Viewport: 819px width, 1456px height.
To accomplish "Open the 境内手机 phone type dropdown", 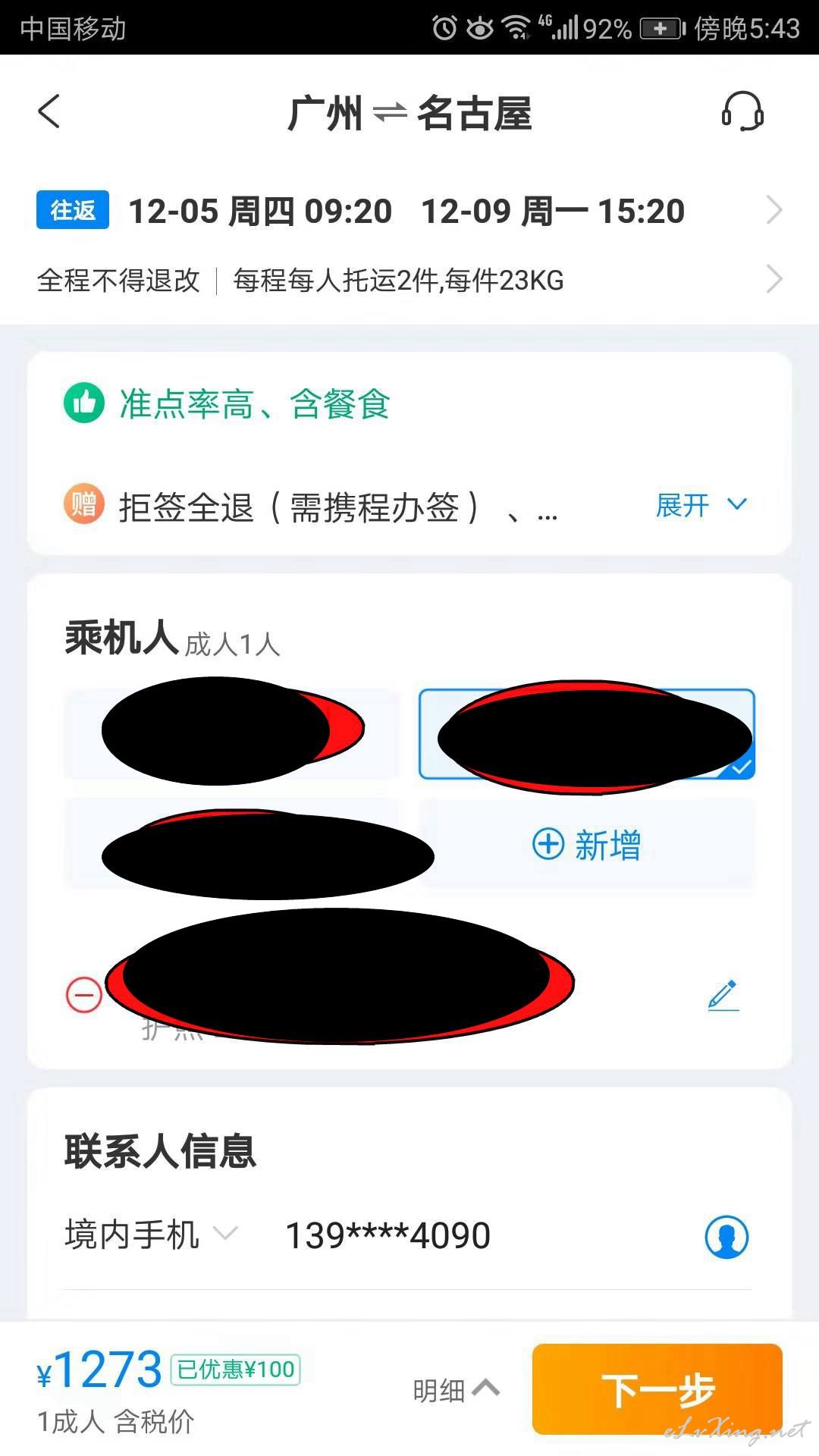I will [x=151, y=1235].
